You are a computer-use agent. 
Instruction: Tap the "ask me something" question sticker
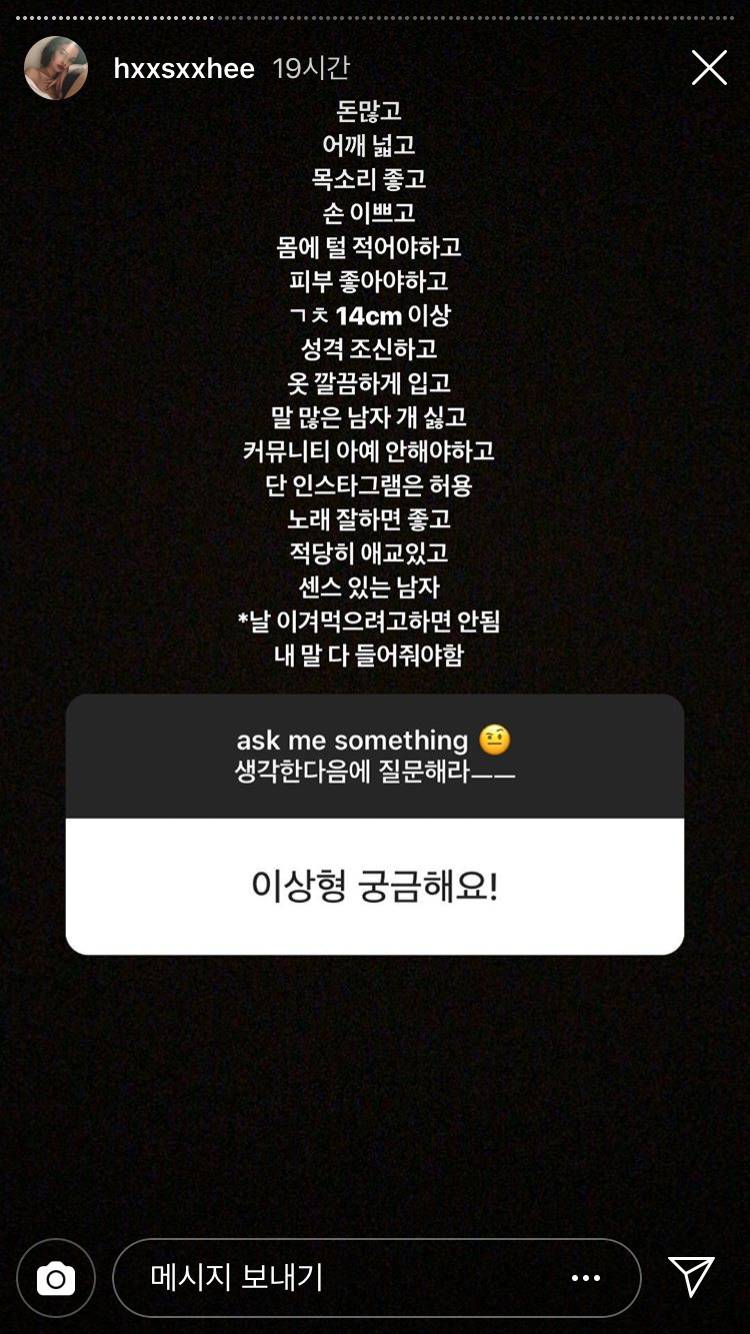(375, 755)
